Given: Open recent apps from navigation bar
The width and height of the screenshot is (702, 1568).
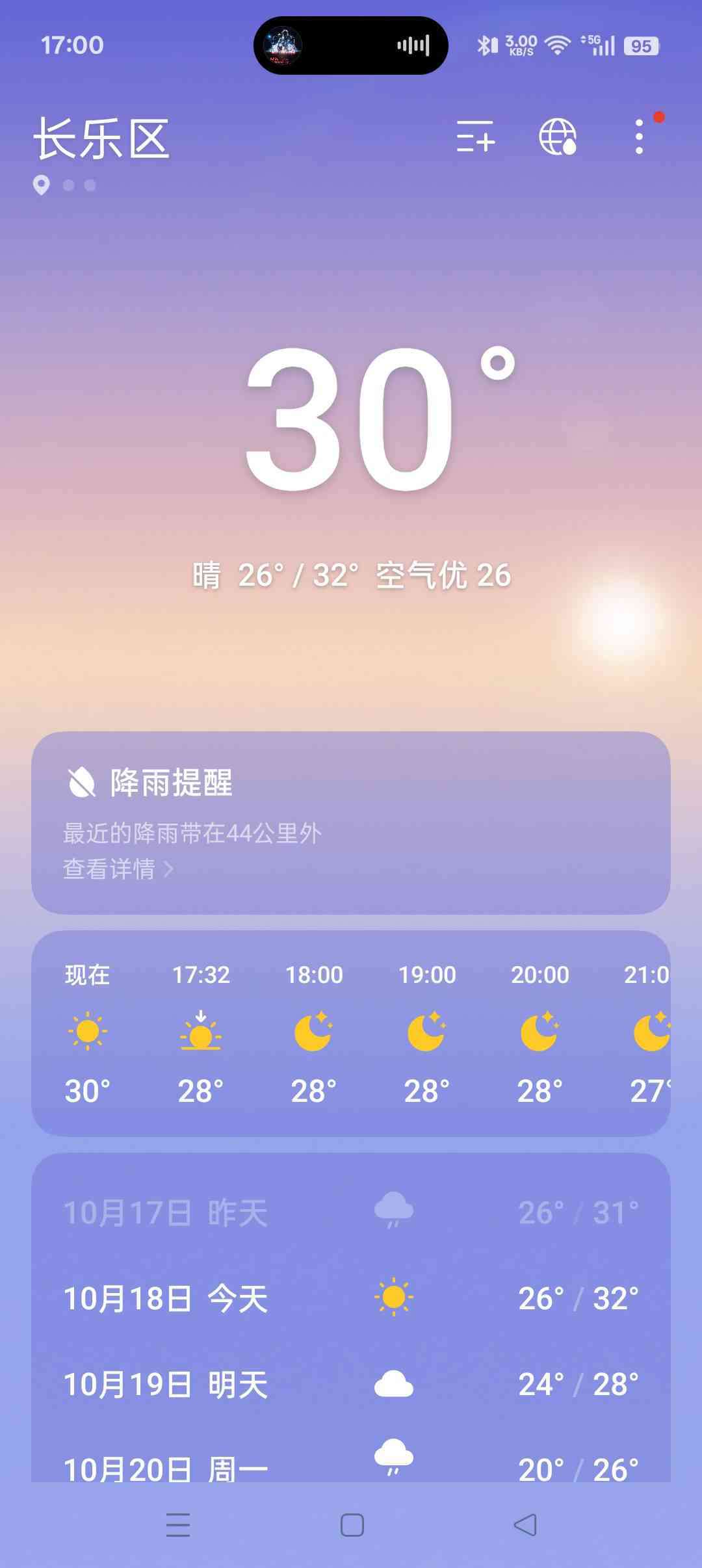Looking at the screenshot, I should tap(178, 1525).
